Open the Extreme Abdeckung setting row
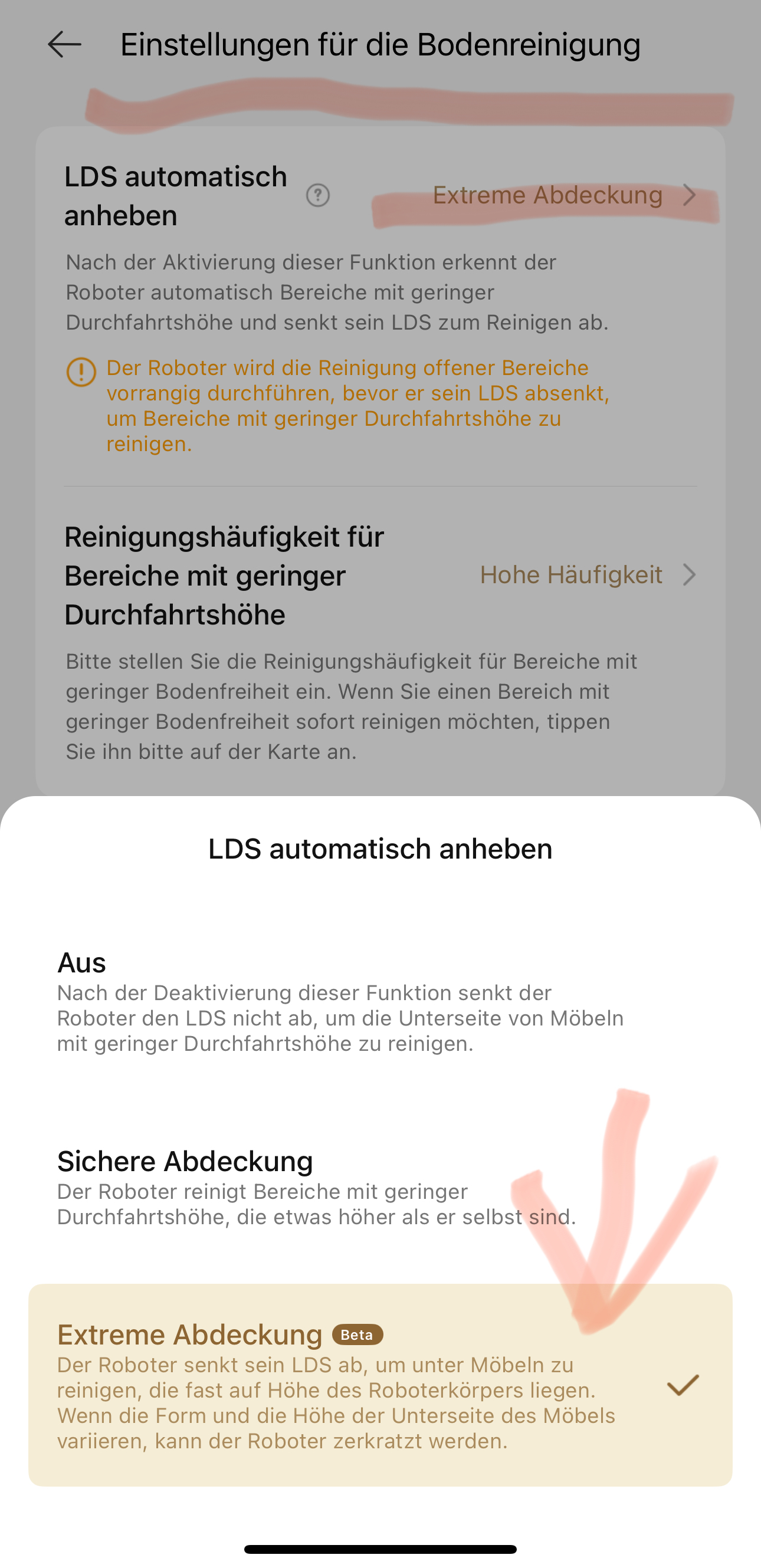The height and width of the screenshot is (1568, 761). click(380, 195)
